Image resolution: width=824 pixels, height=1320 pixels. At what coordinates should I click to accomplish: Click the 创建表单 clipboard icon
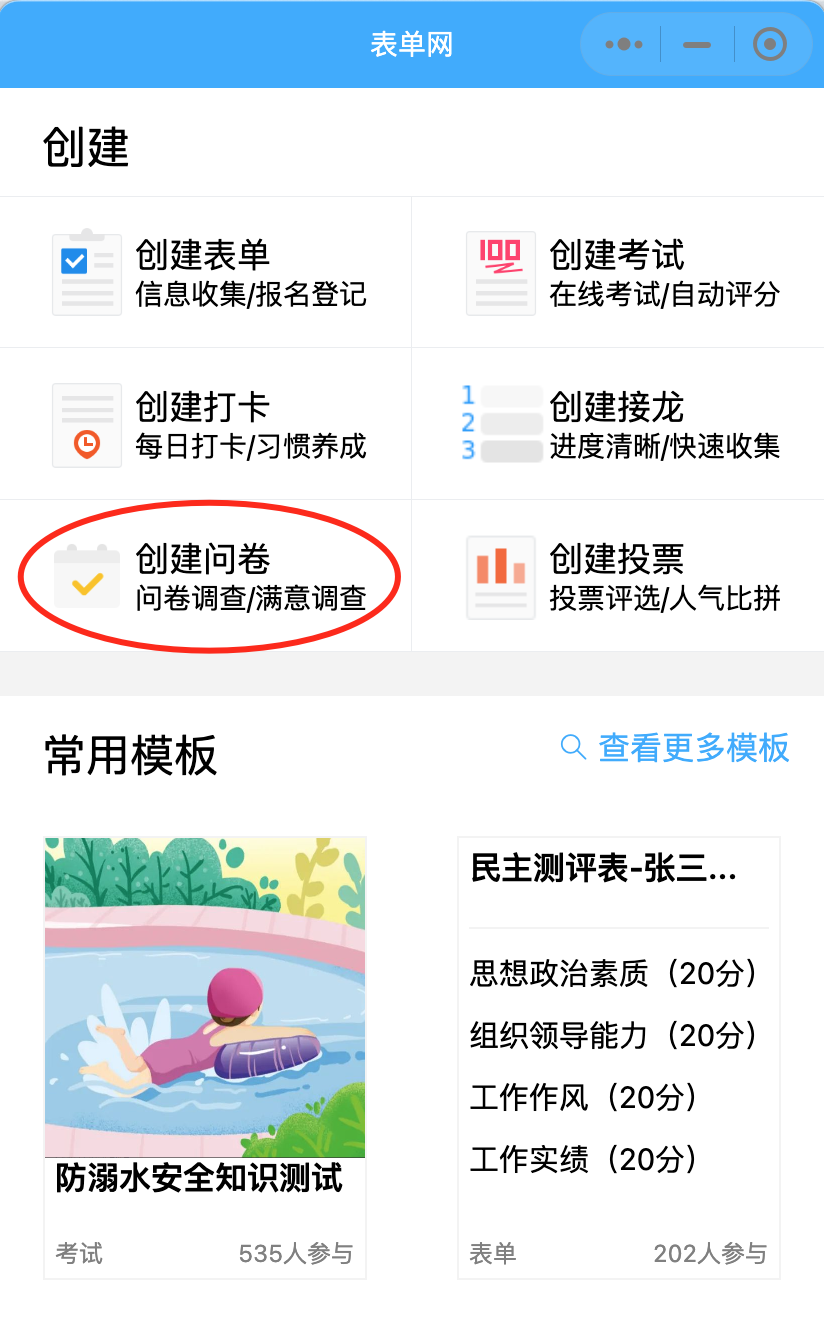(x=86, y=272)
